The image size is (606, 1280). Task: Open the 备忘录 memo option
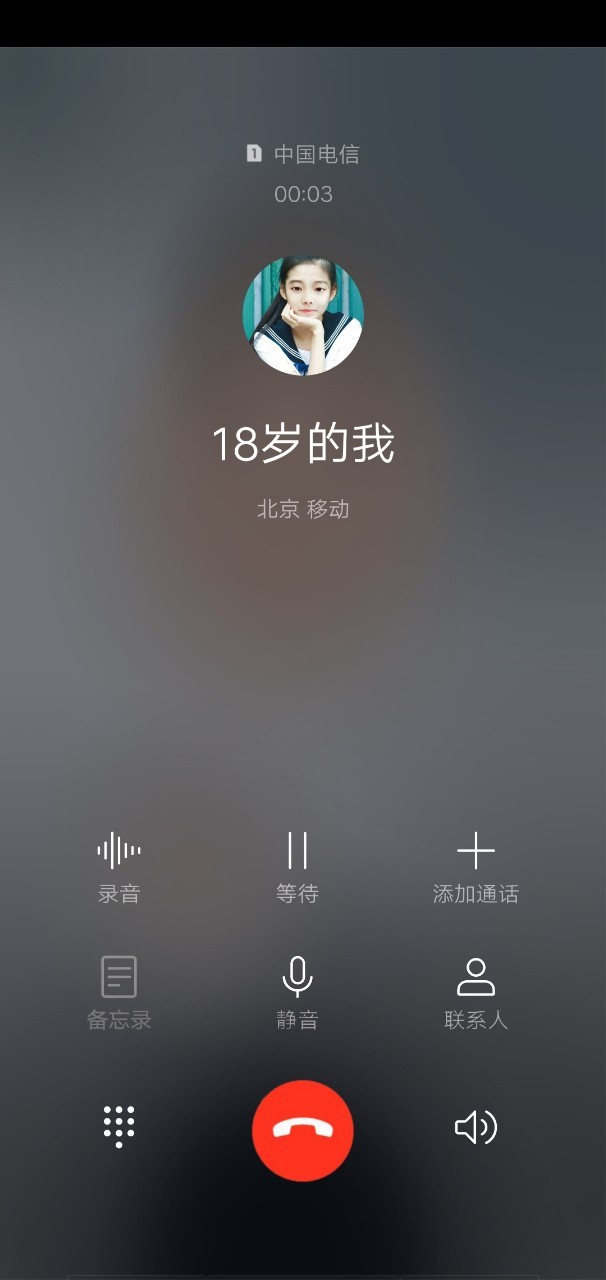point(119,992)
